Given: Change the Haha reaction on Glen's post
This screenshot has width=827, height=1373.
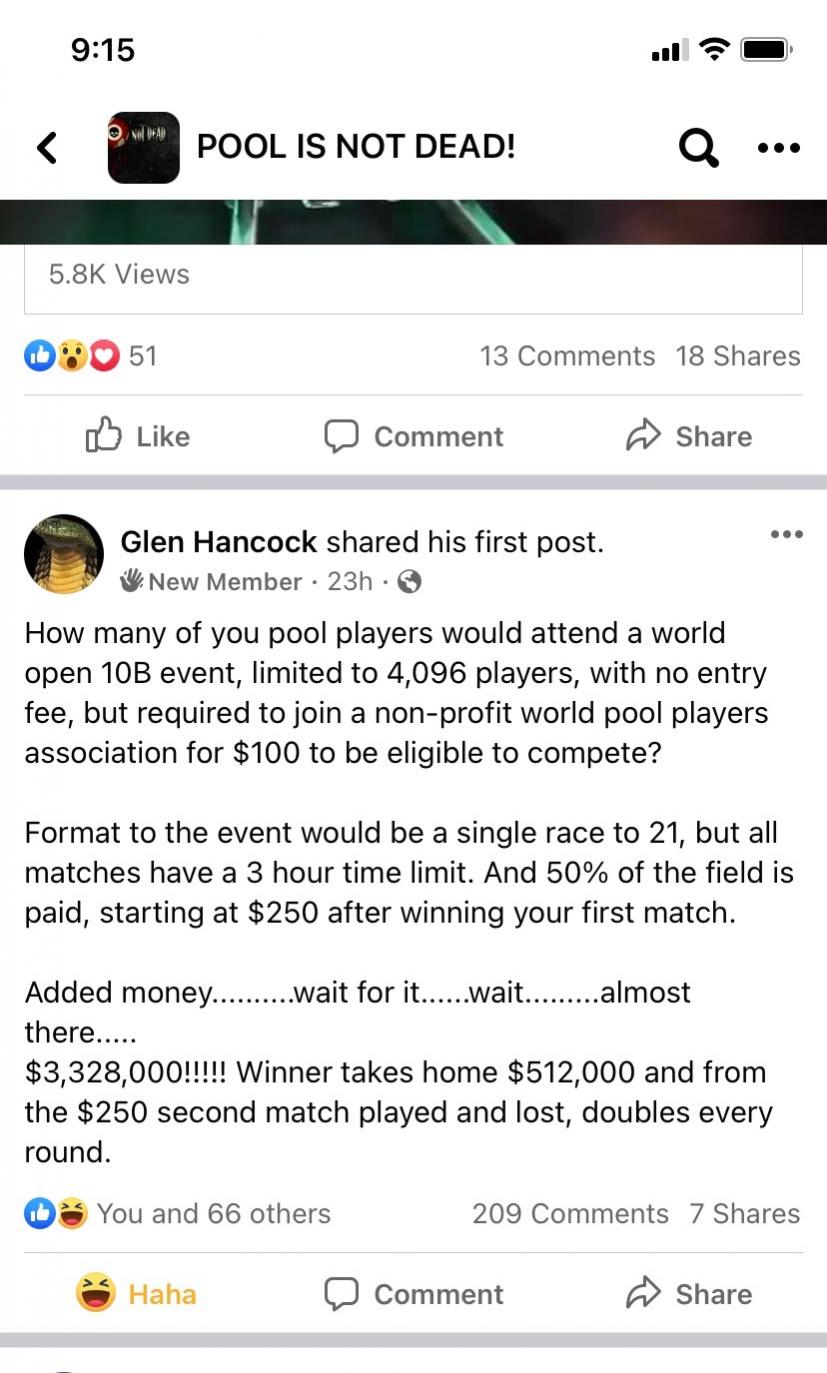Looking at the screenshot, I should (136, 1294).
